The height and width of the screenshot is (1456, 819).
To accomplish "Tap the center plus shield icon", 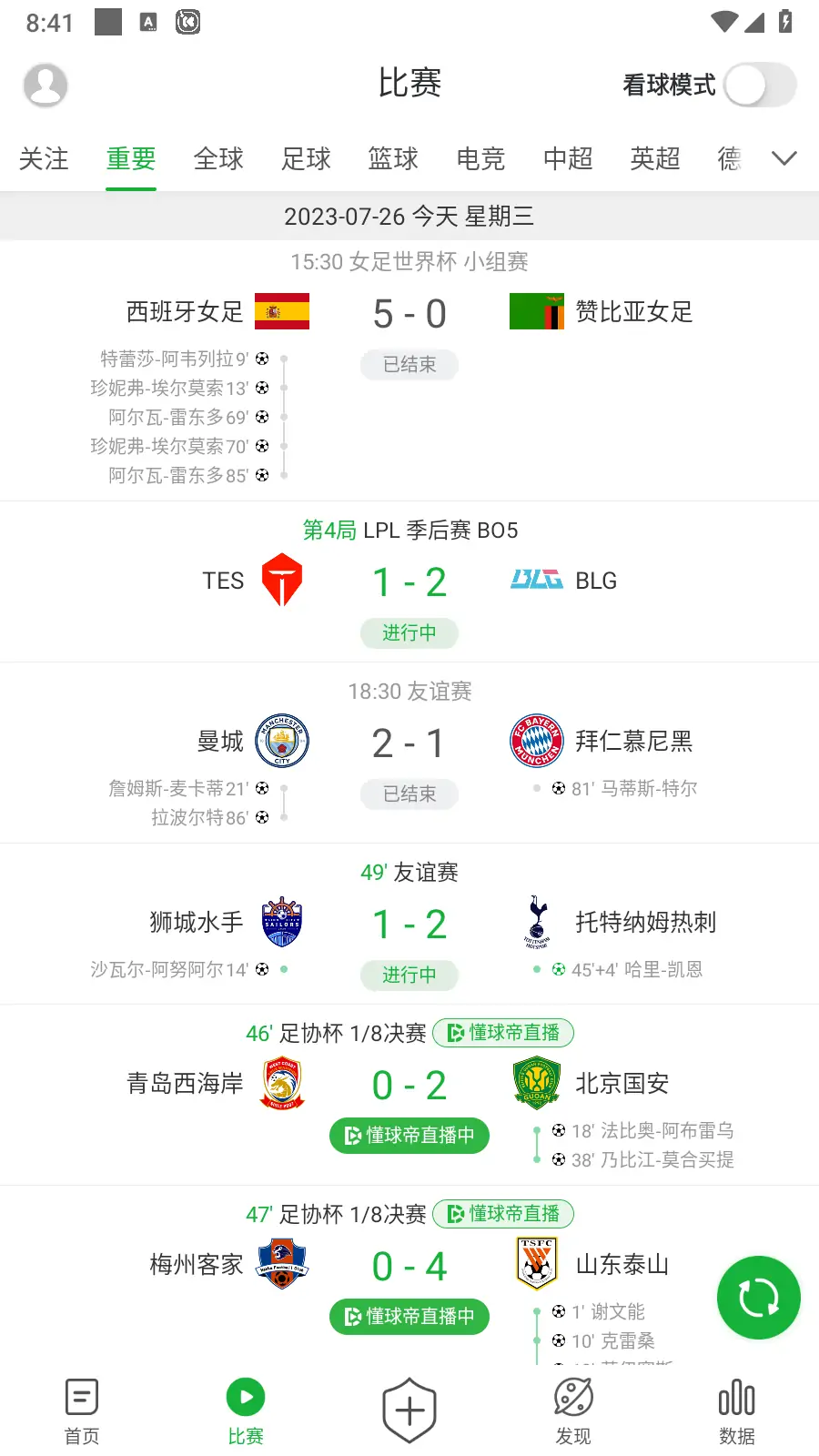I will (409, 1409).
